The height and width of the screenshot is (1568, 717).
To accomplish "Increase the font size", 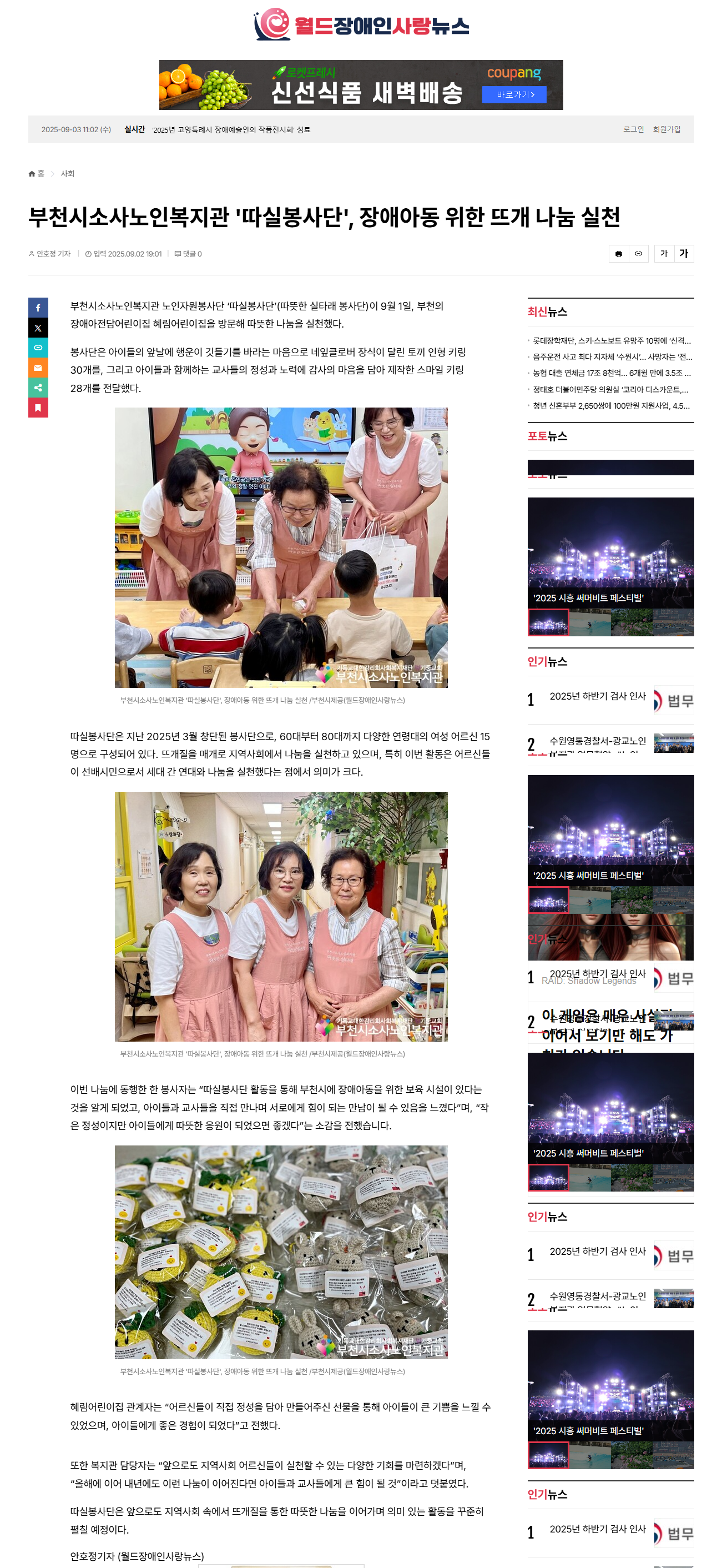I will [684, 254].
